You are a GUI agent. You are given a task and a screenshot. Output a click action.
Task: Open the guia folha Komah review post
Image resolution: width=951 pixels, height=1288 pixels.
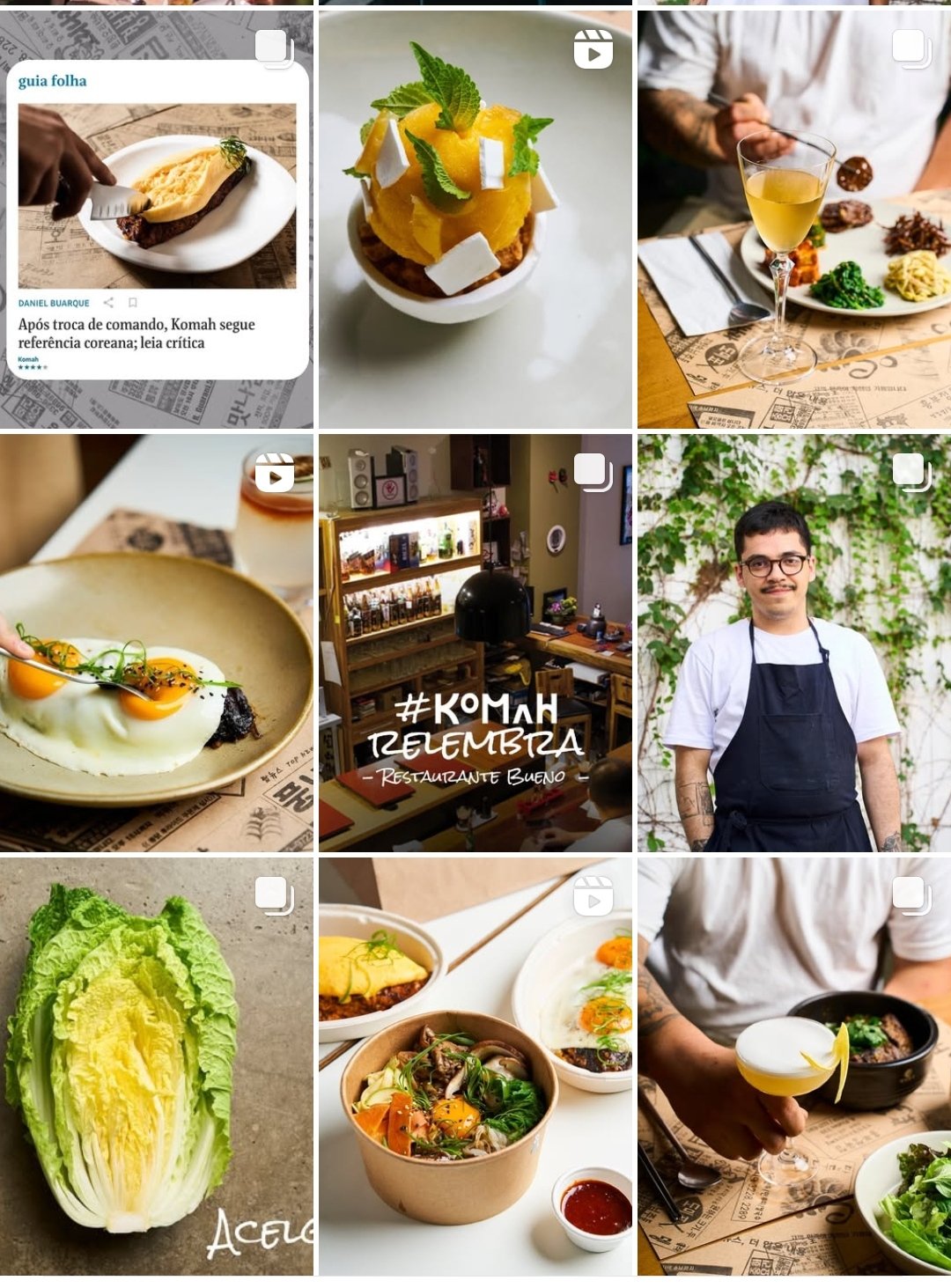point(157,220)
